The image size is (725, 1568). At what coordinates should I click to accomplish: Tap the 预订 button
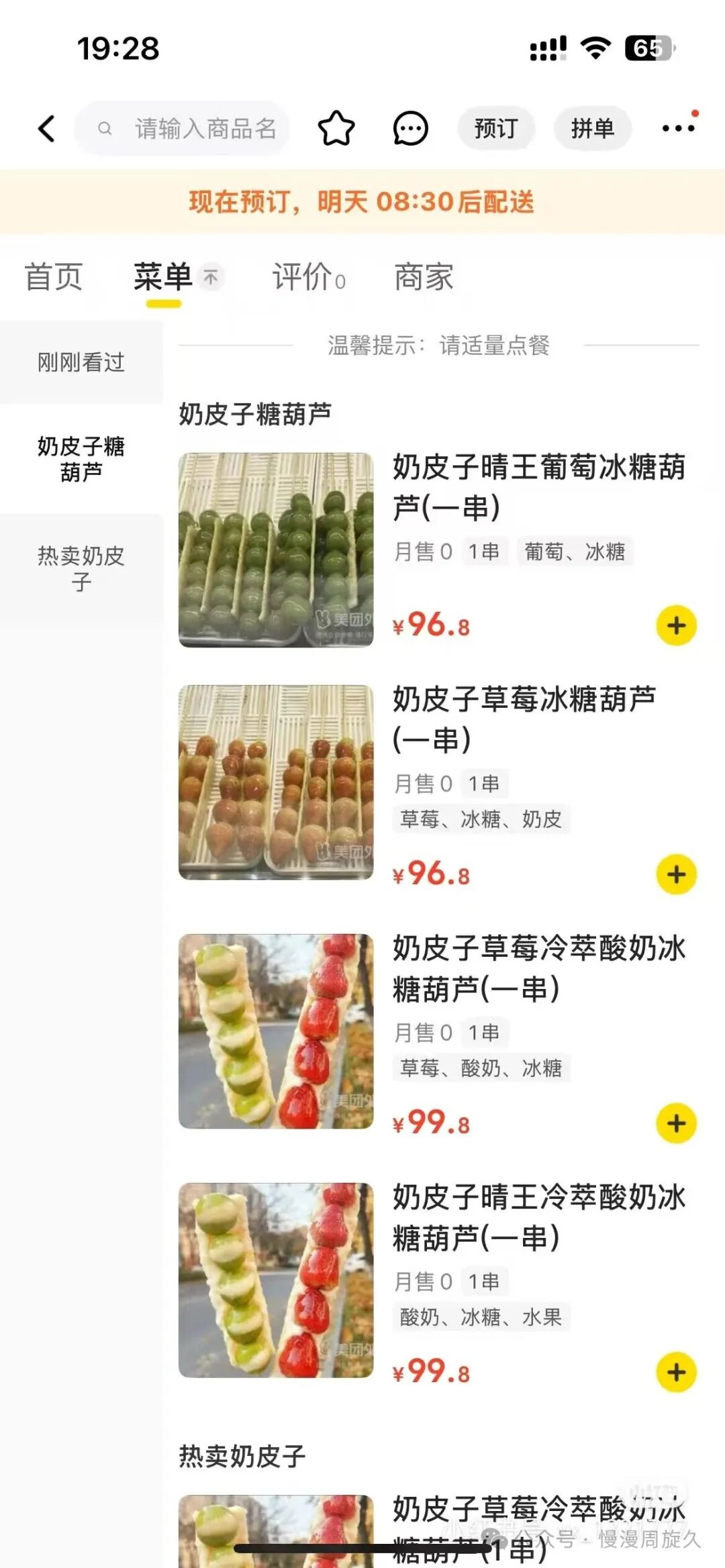[x=495, y=128]
